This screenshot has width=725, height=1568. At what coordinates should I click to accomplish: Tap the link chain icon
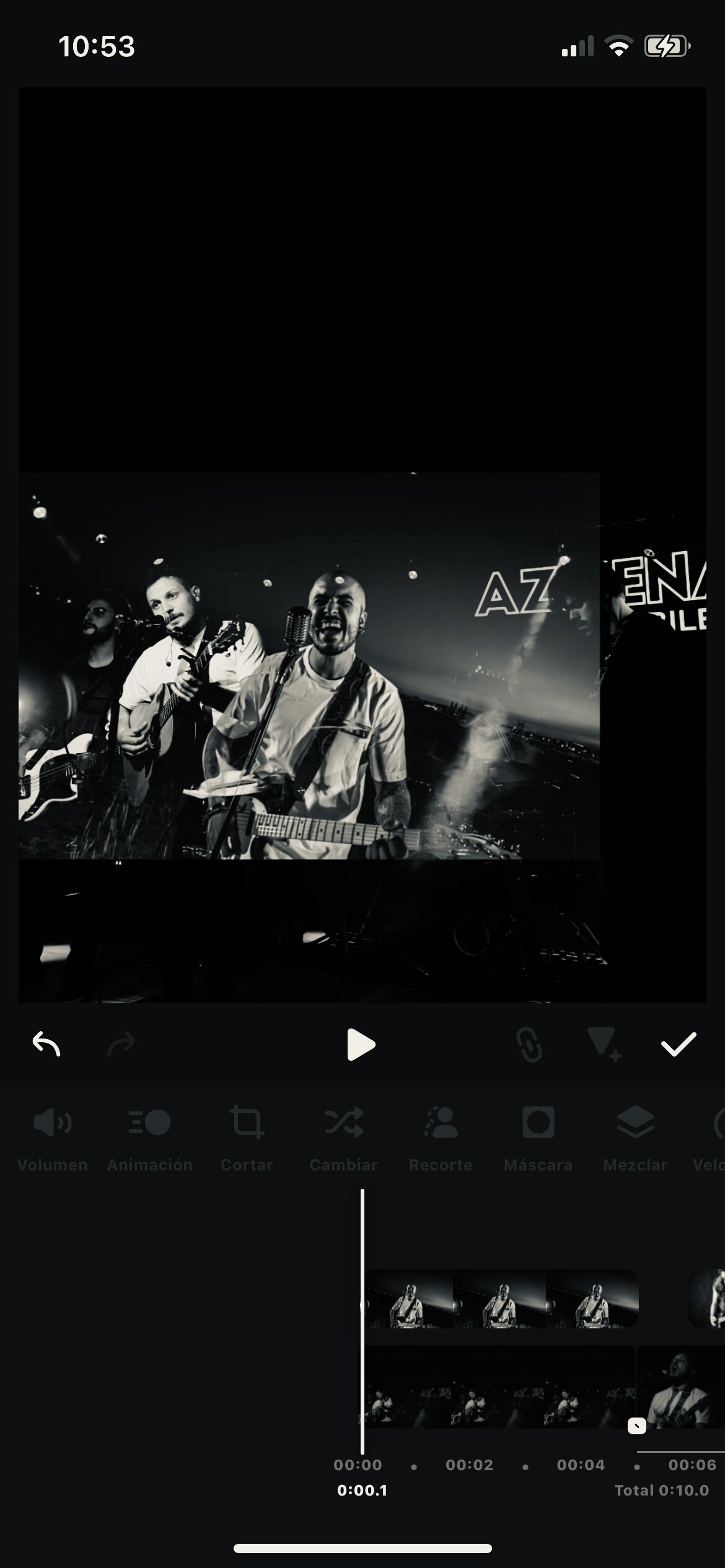point(529,1045)
